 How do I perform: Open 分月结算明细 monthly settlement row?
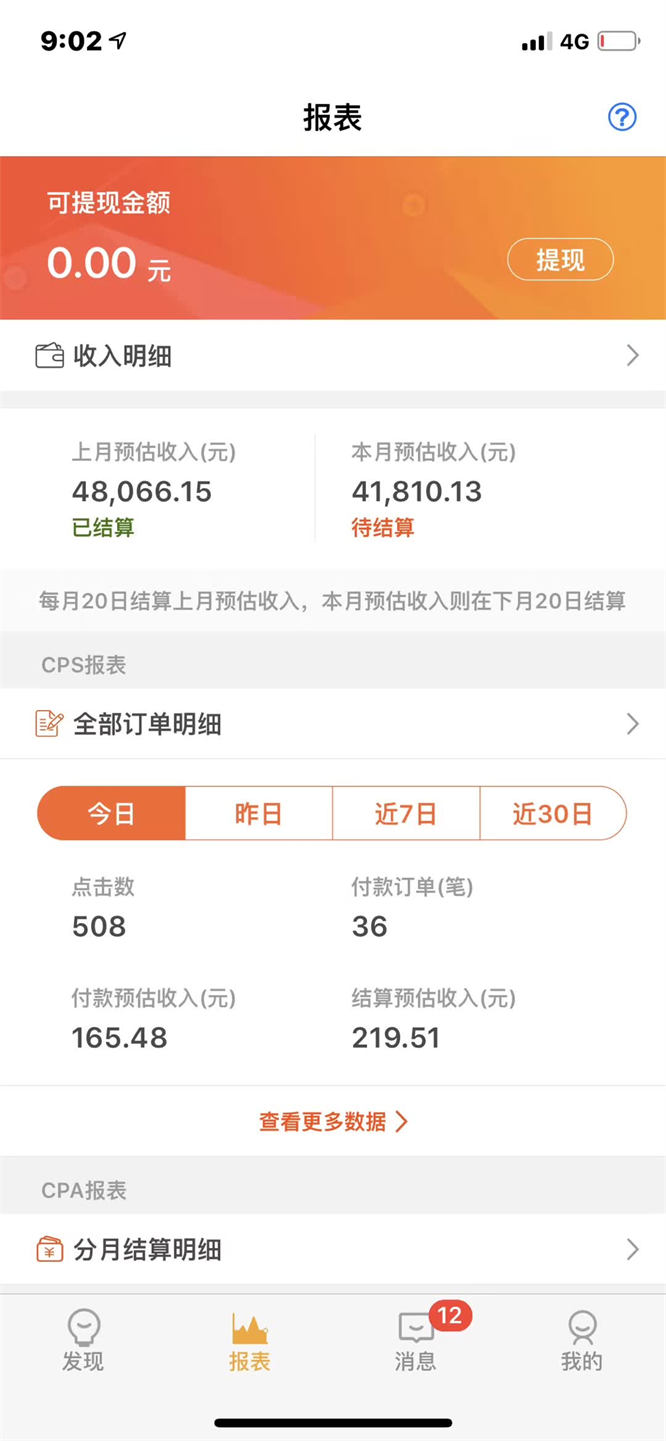point(333,1250)
